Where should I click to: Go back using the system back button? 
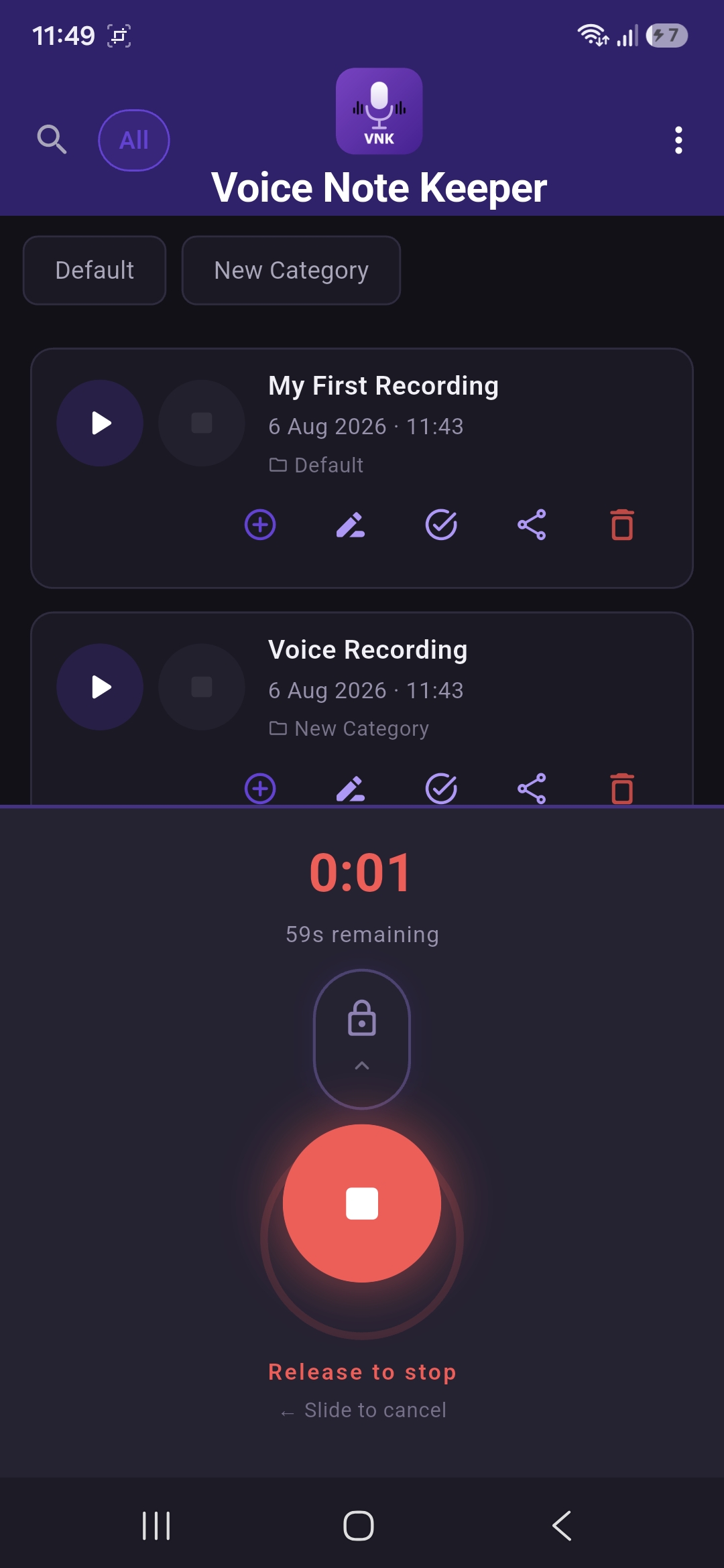click(x=562, y=1526)
